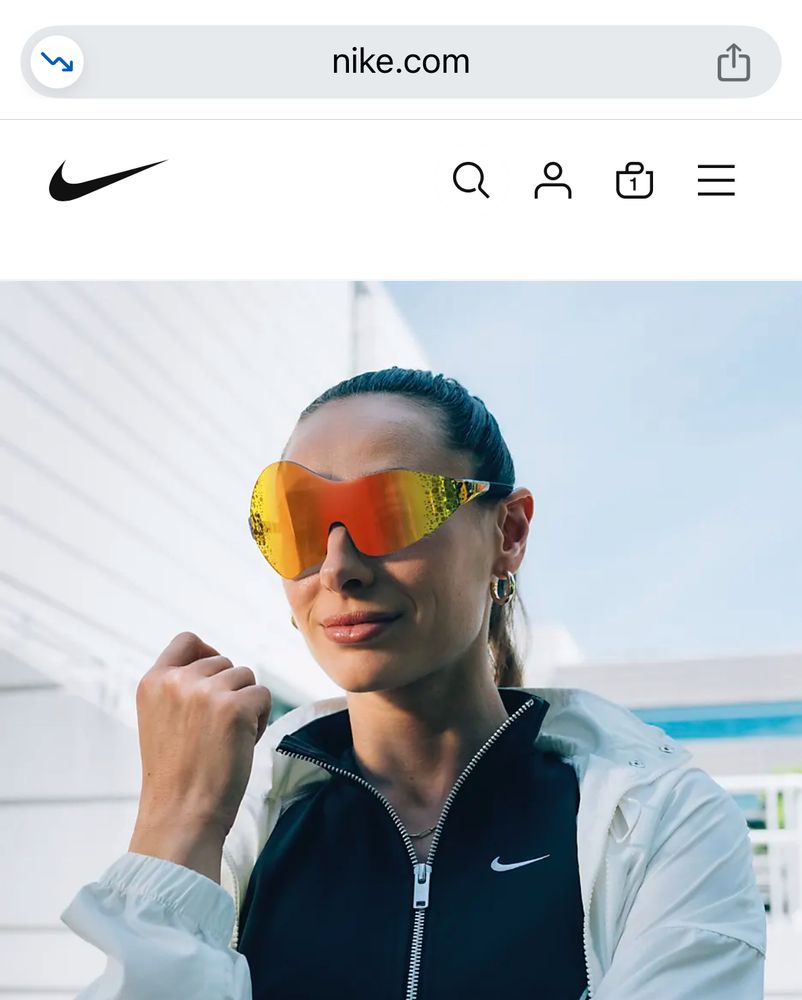This screenshot has height=1000, width=802.
Task: Open the account profile icon
Action: point(553,181)
